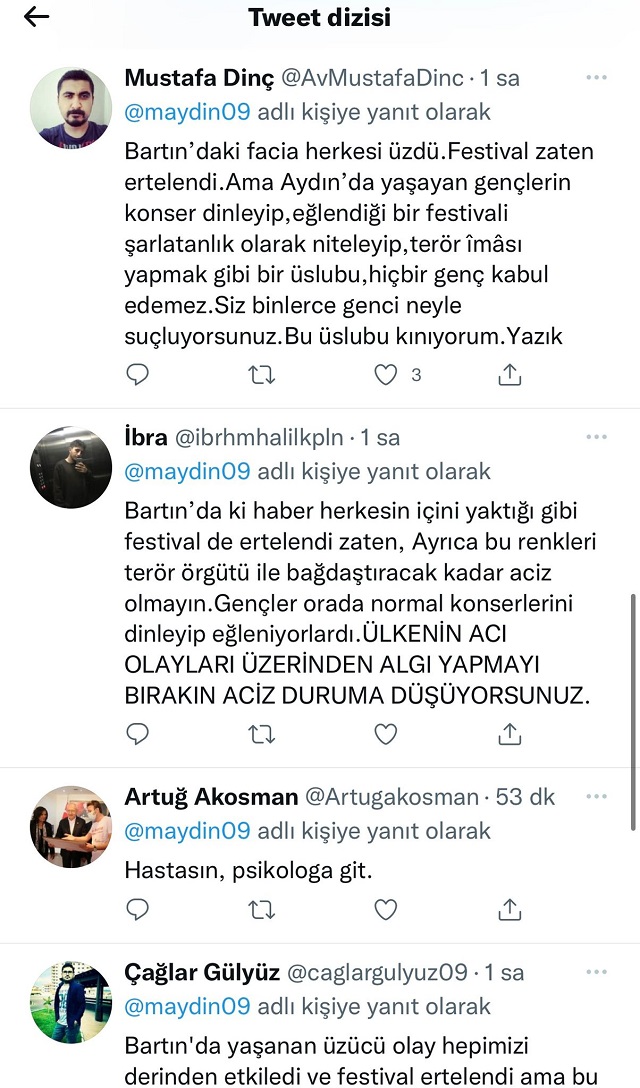The width and height of the screenshot is (640, 1088).
Task: Share İbra's tweet
Action: tap(509, 735)
